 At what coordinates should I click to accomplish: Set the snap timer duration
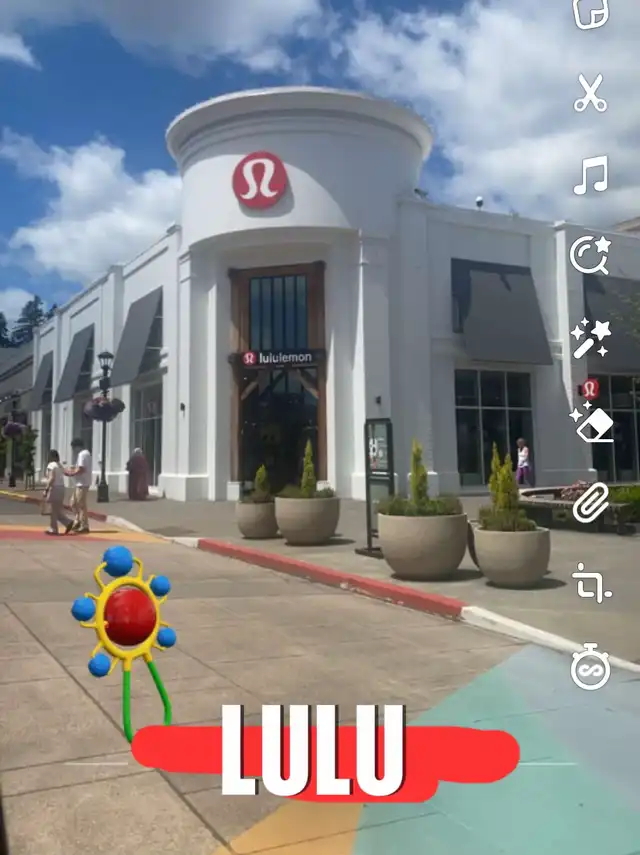(590, 667)
